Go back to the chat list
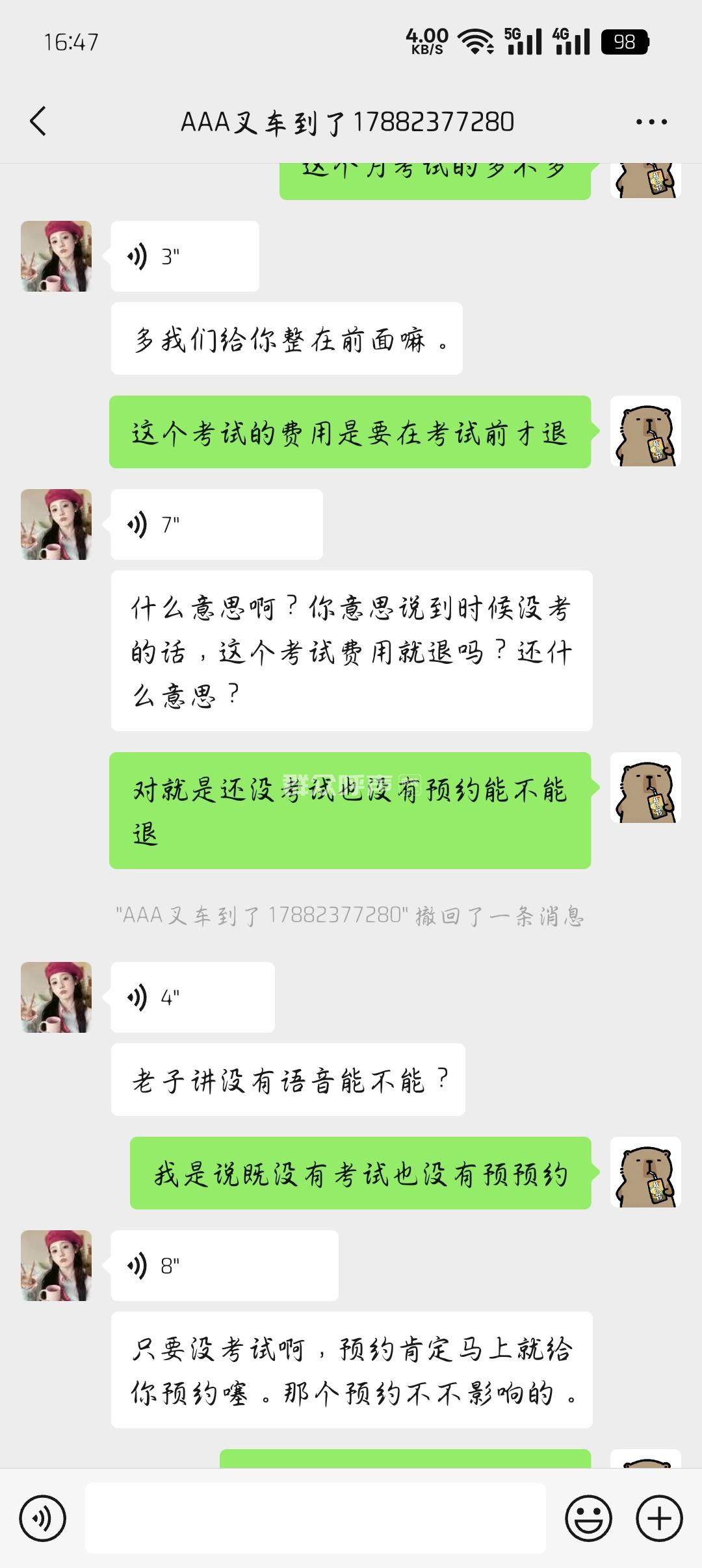Image resolution: width=702 pixels, height=1568 pixels. [x=38, y=121]
